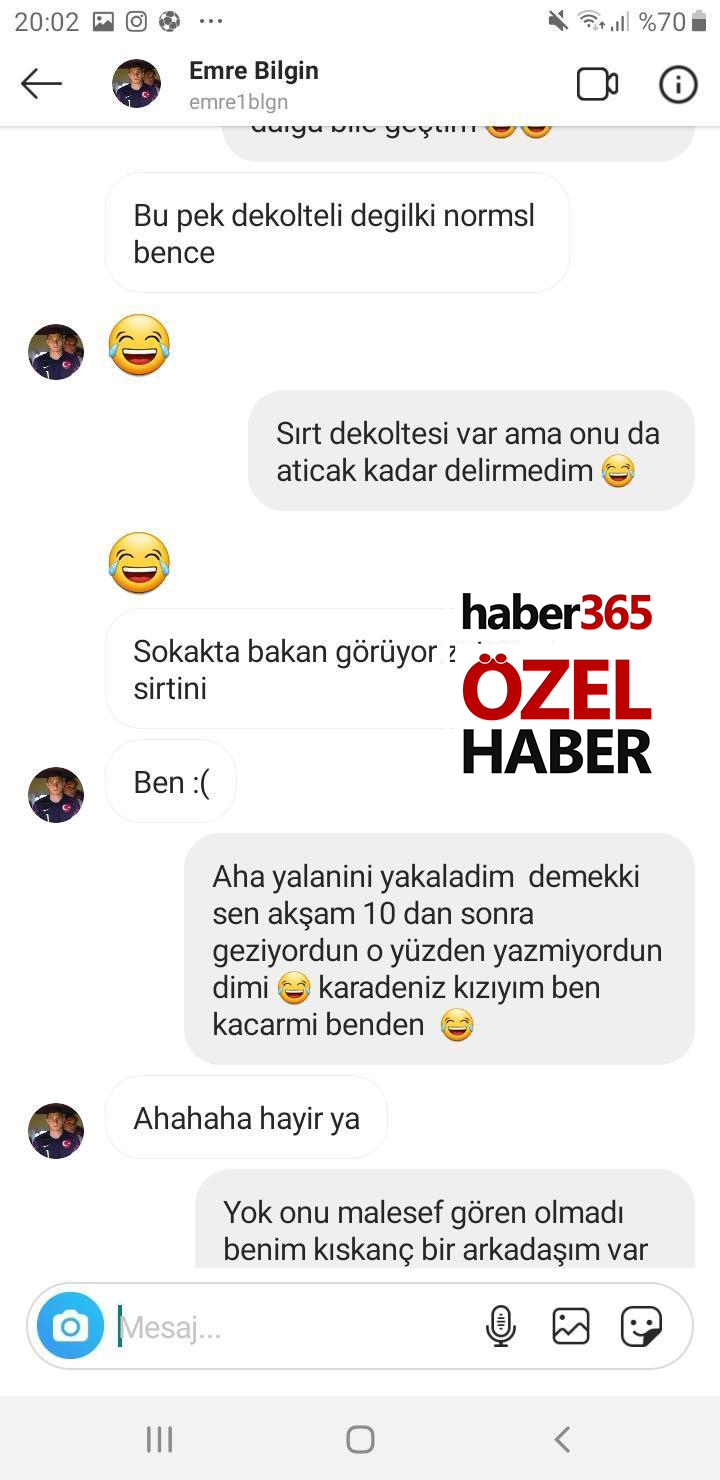Open the sticker picker
Image resolution: width=720 pixels, height=1480 pixels.
click(641, 1326)
